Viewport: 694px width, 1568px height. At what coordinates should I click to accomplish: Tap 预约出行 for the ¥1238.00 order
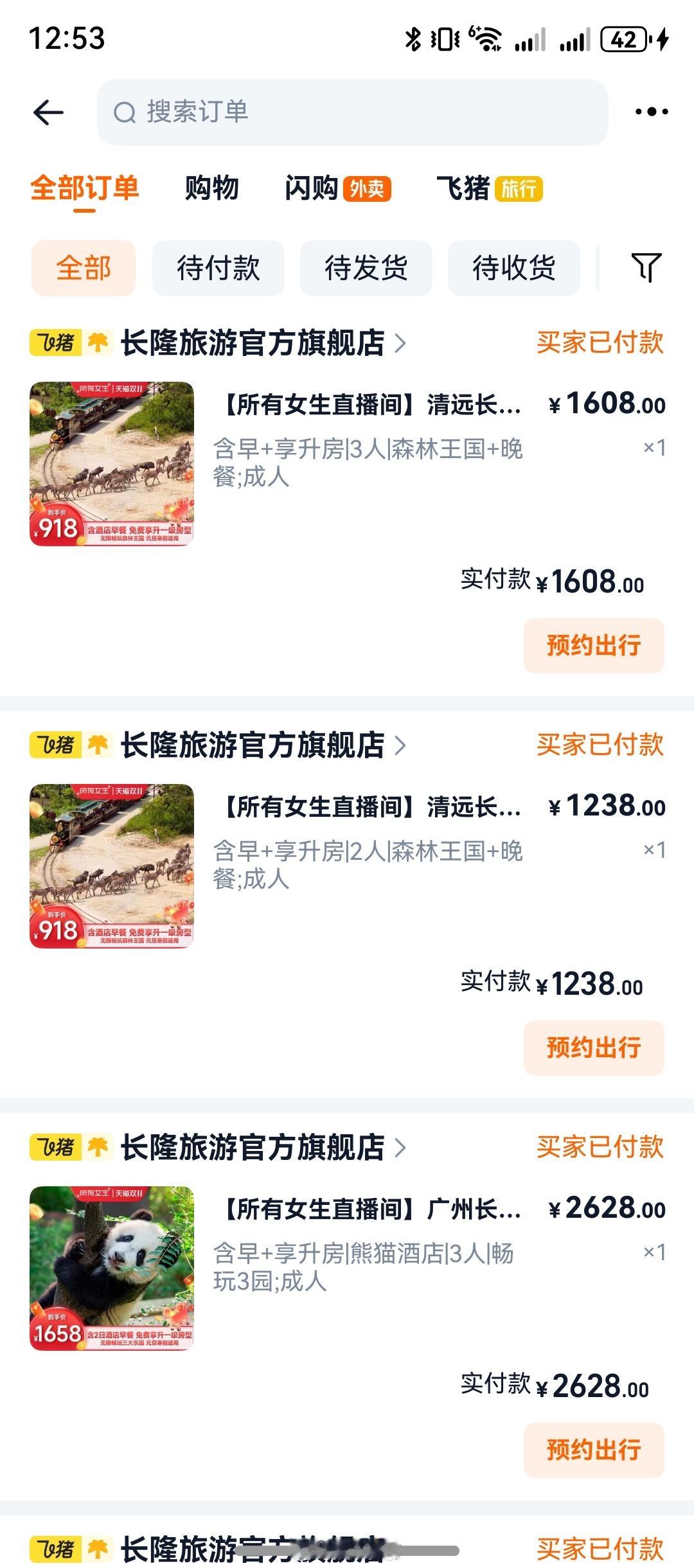(x=594, y=1047)
